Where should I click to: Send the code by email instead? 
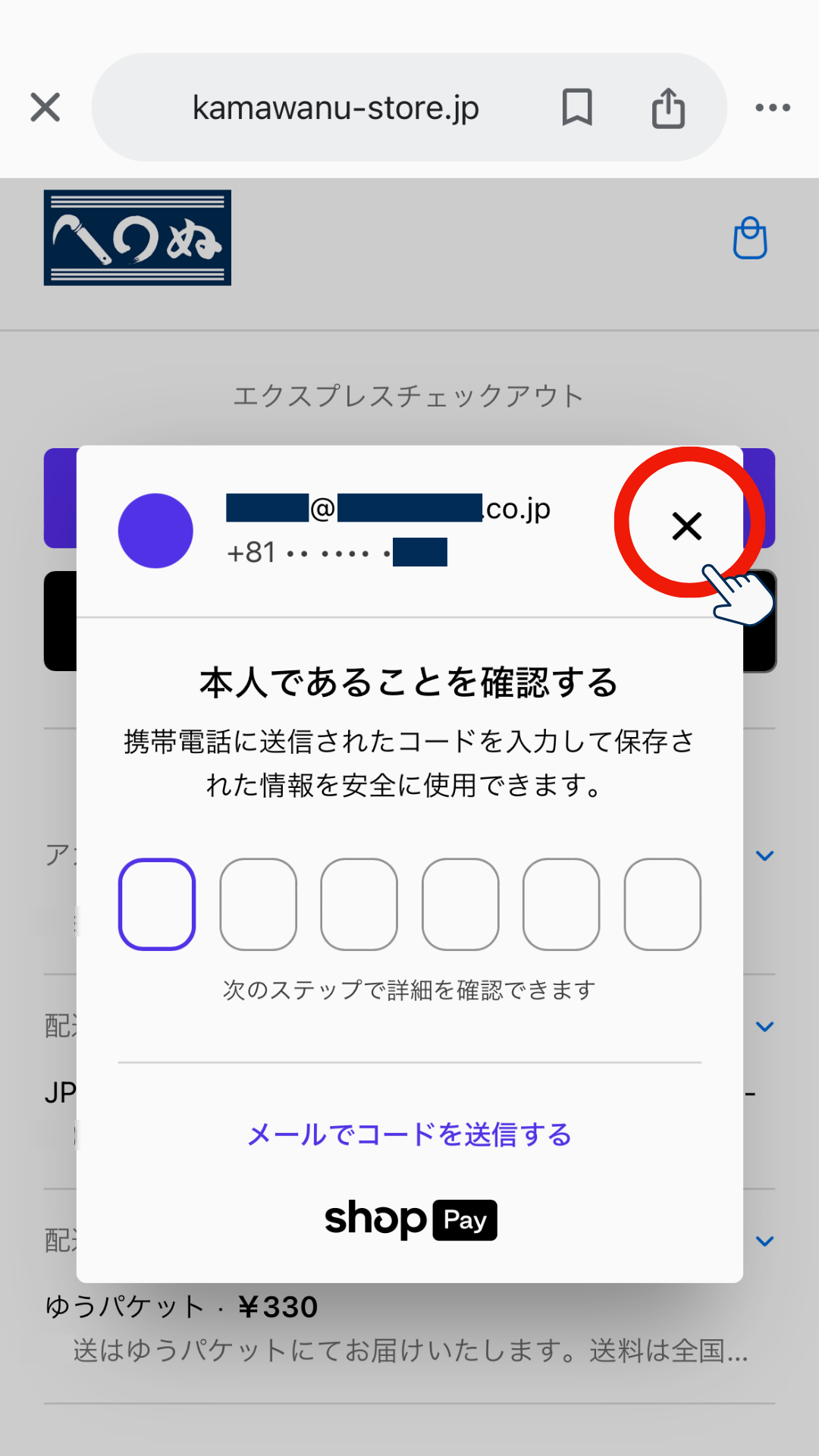pos(409,1134)
